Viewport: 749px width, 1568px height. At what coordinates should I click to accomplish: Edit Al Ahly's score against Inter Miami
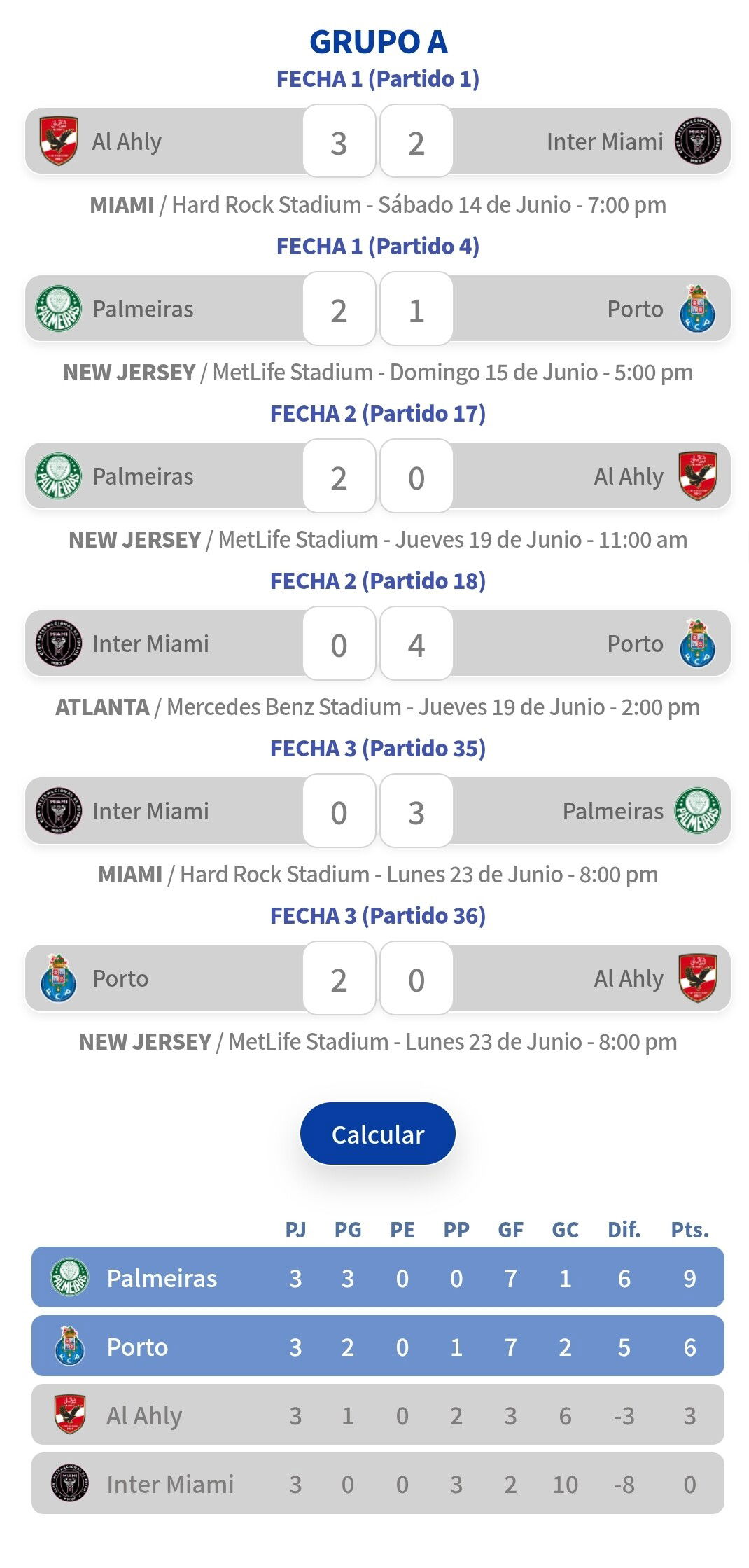339,141
